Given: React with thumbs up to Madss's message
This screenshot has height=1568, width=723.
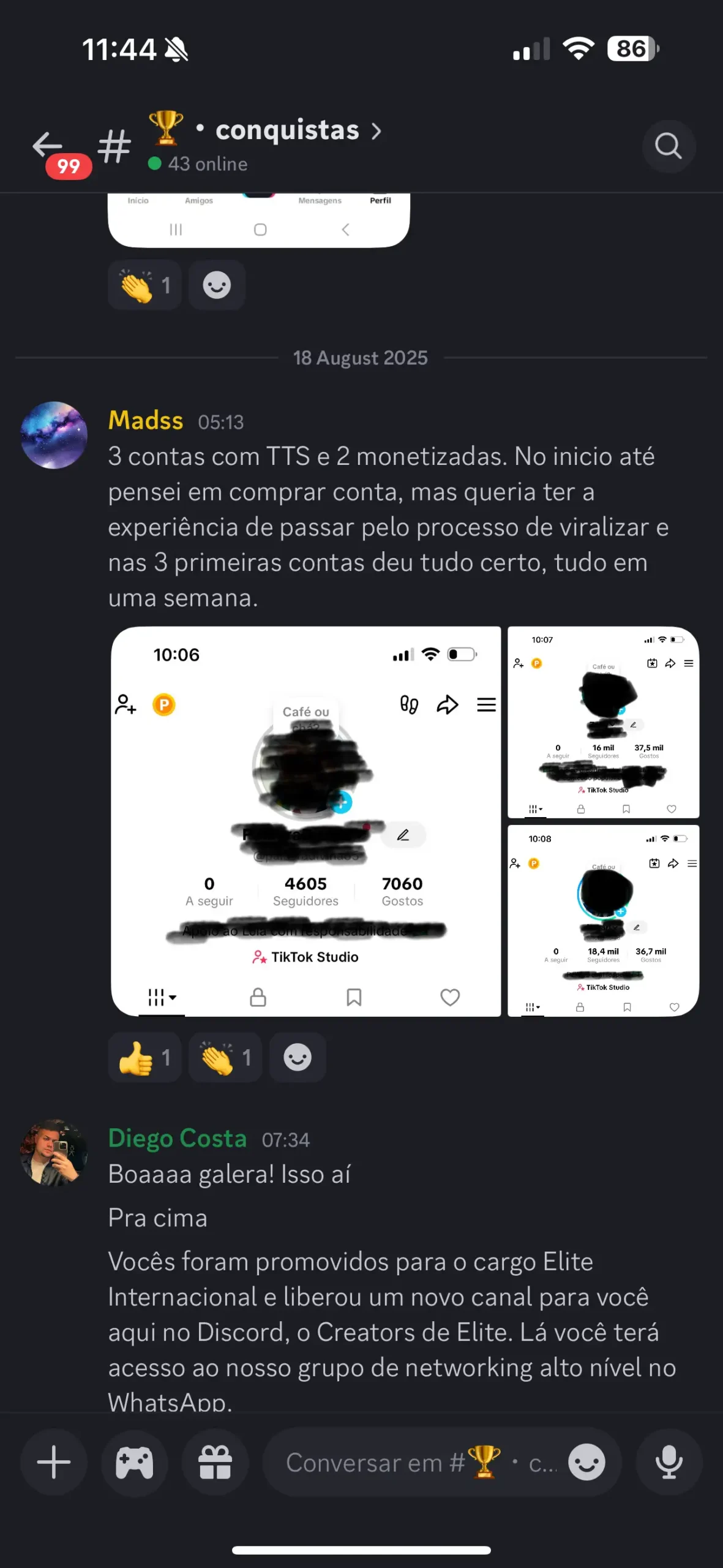Looking at the screenshot, I should 144,1058.
